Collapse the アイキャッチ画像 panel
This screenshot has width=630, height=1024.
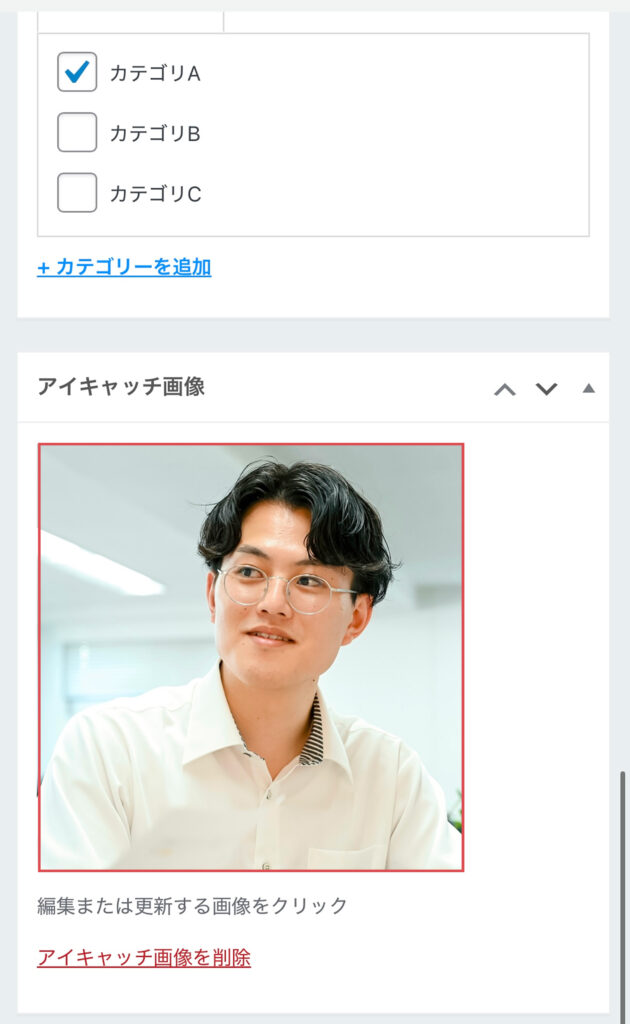click(588, 388)
